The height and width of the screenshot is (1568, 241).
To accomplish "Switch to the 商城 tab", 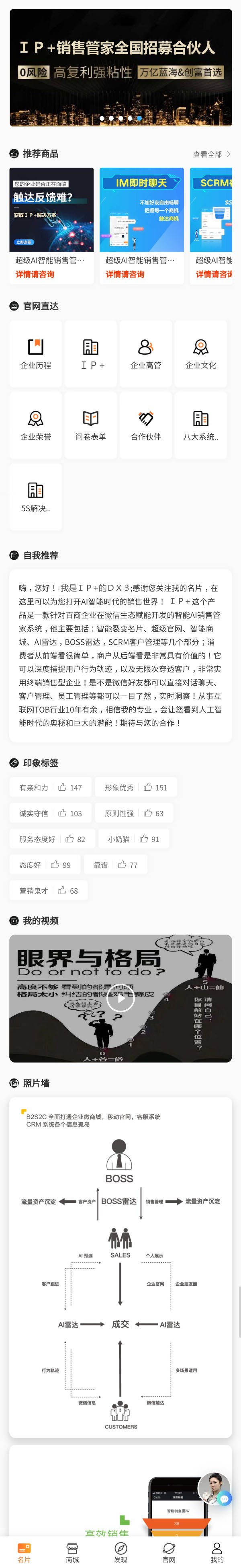I will click(x=72, y=1552).
